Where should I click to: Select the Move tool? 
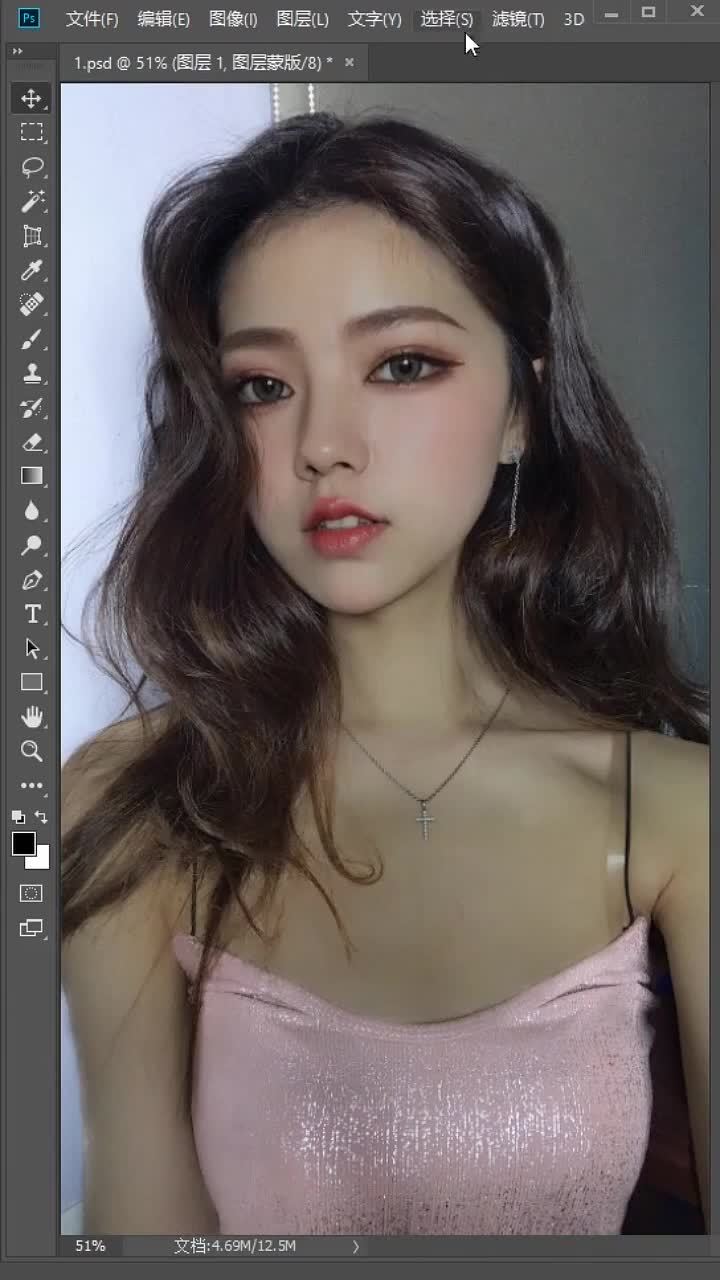(32, 98)
